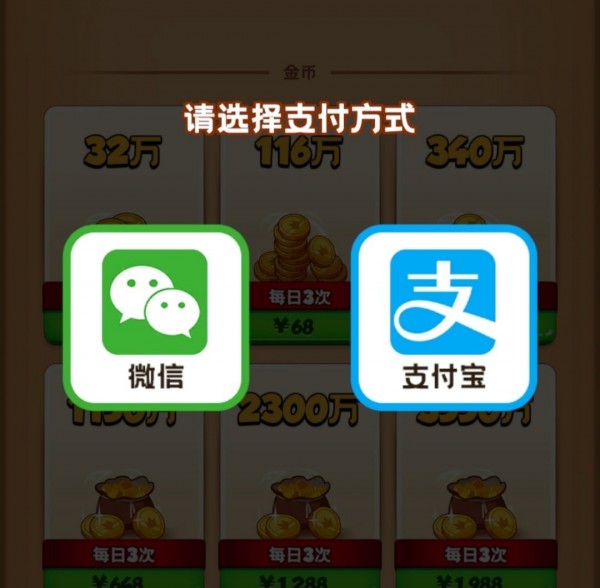Choose 微信 as the payment method
This screenshot has height=588, width=600.
(x=155, y=318)
